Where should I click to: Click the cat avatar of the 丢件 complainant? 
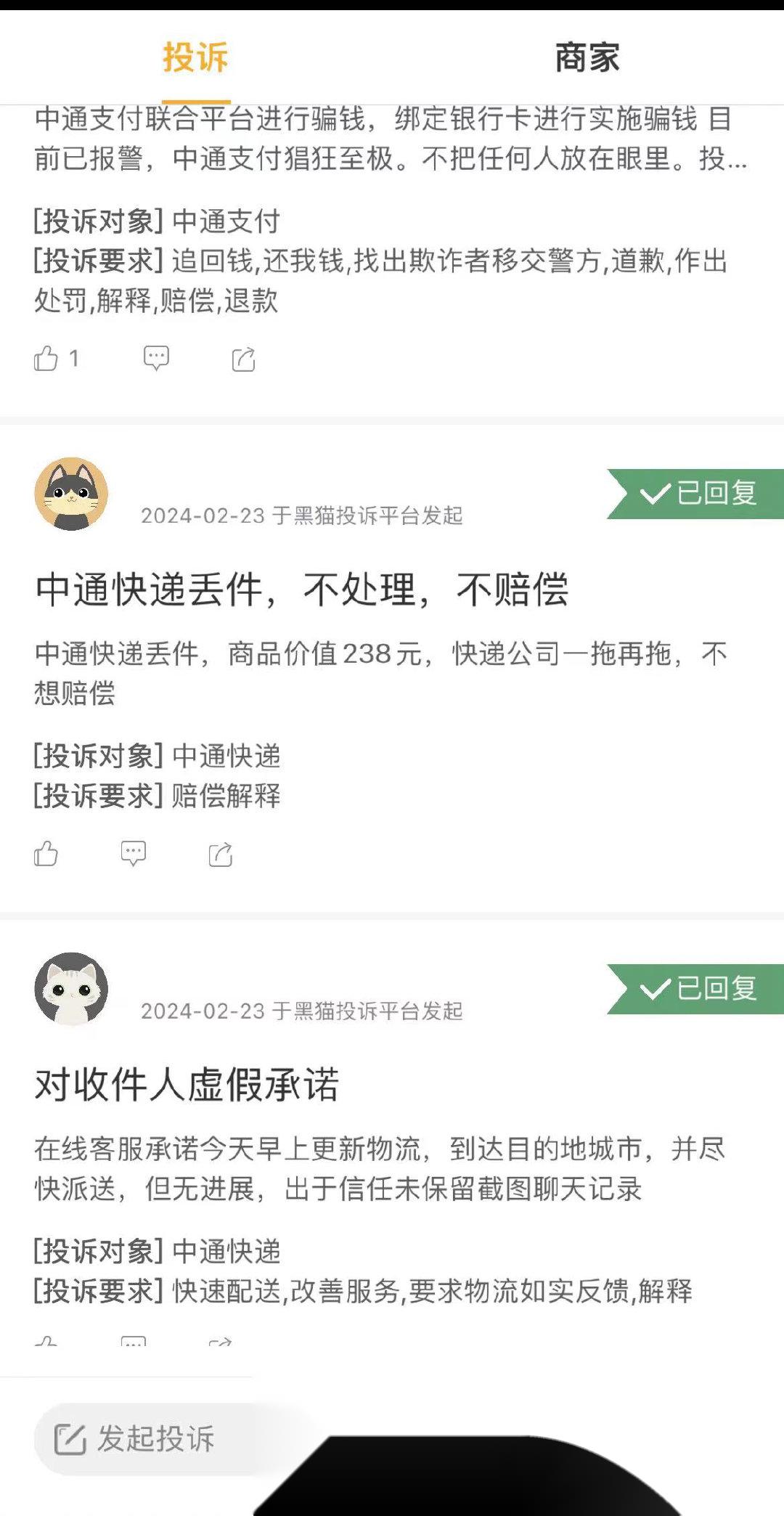[71, 494]
